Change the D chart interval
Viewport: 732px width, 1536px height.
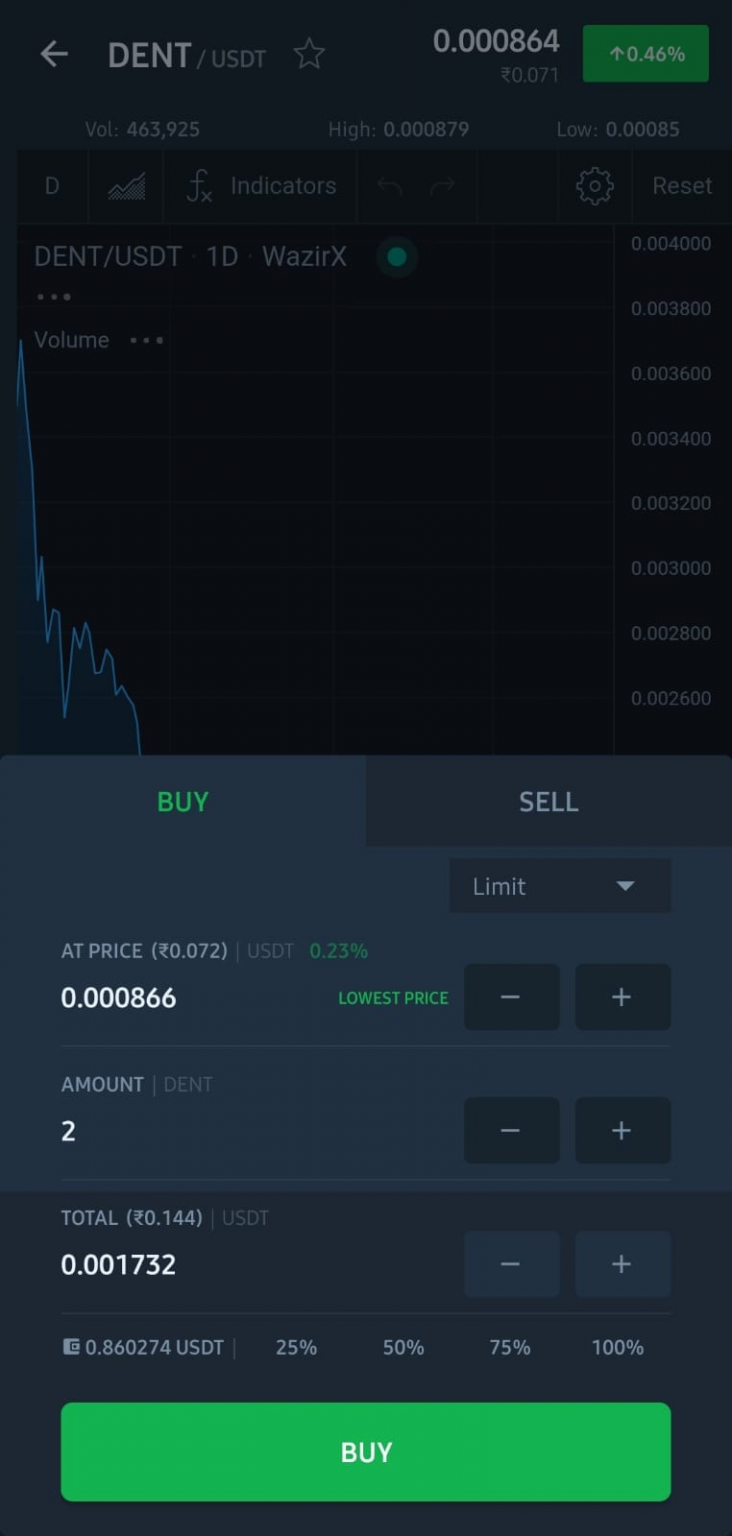point(52,186)
